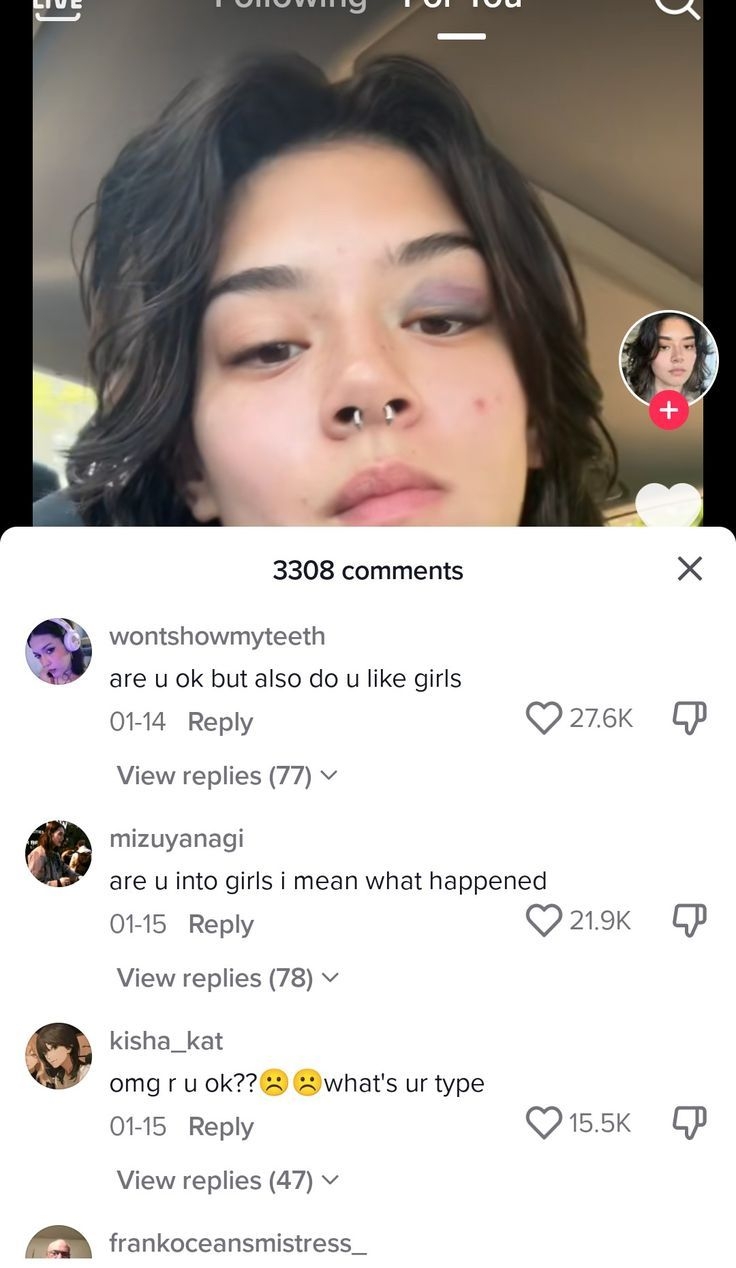736x1268 pixels.
Task: Open wontshowmyteeth's profile picture
Action: (58, 651)
